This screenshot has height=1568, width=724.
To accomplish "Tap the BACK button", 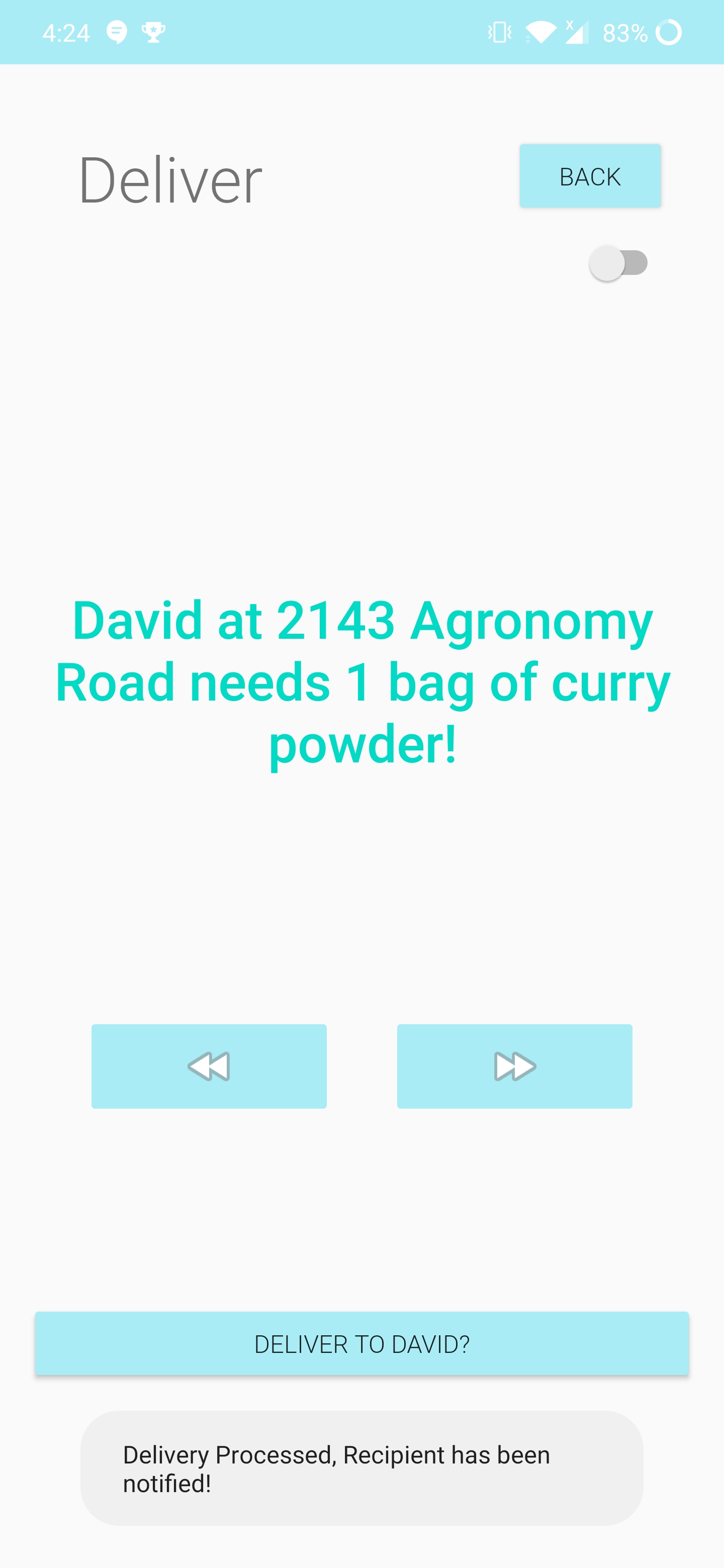I will tap(589, 176).
